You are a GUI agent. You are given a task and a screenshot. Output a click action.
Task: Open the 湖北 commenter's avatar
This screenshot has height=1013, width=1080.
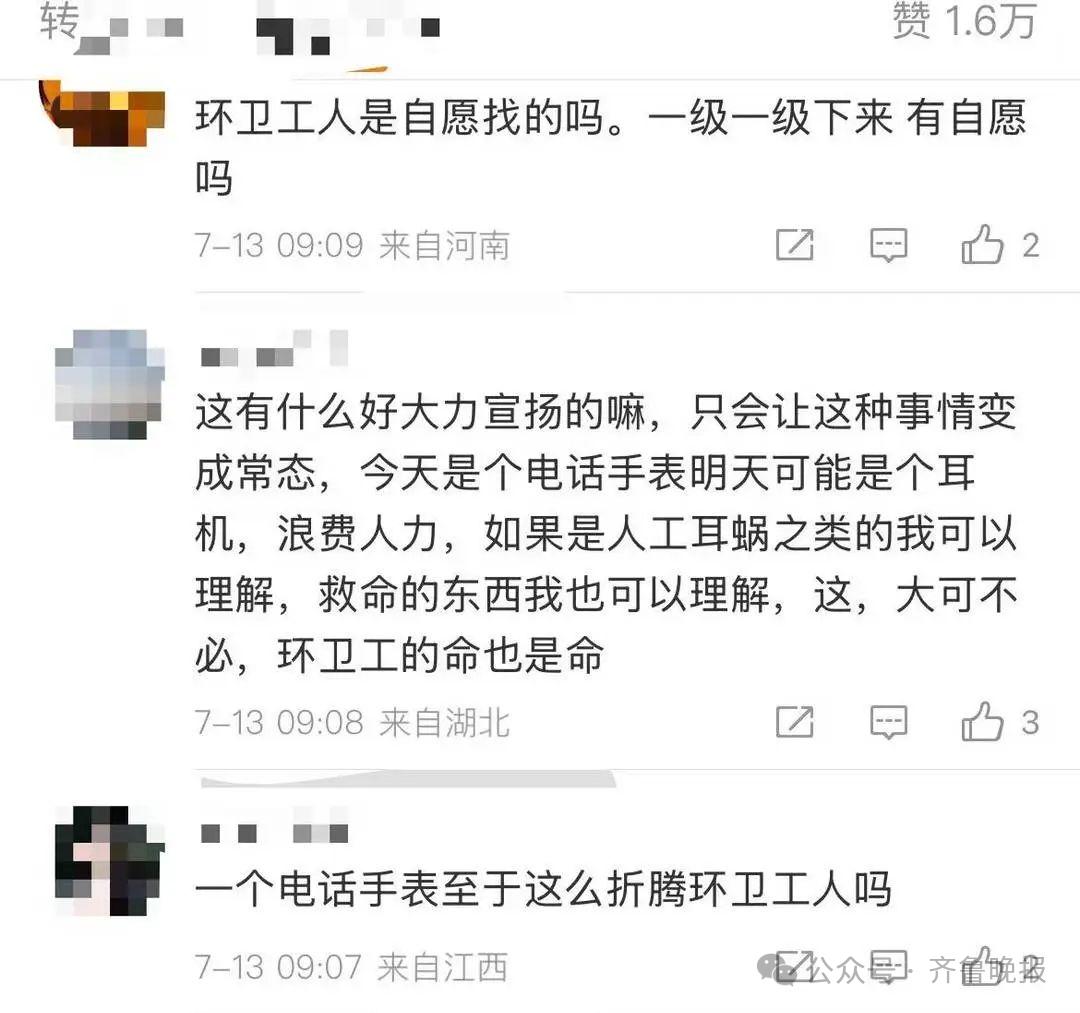coord(108,384)
